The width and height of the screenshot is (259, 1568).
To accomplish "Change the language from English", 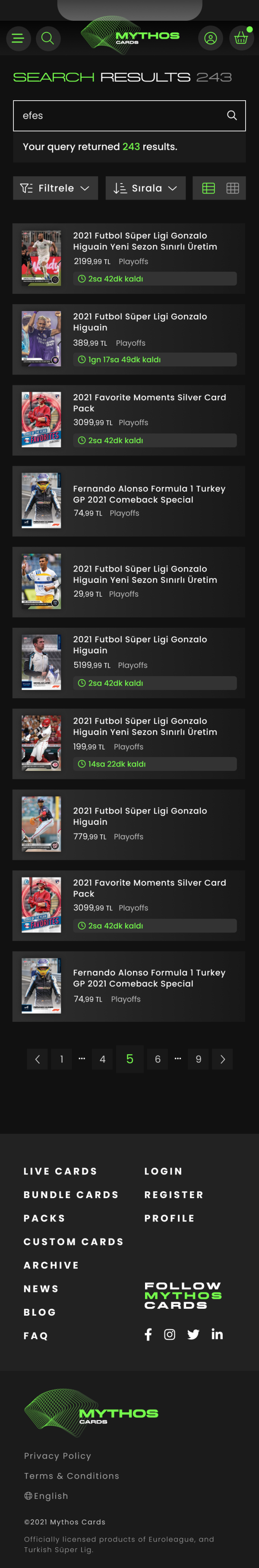I will click(x=46, y=1495).
